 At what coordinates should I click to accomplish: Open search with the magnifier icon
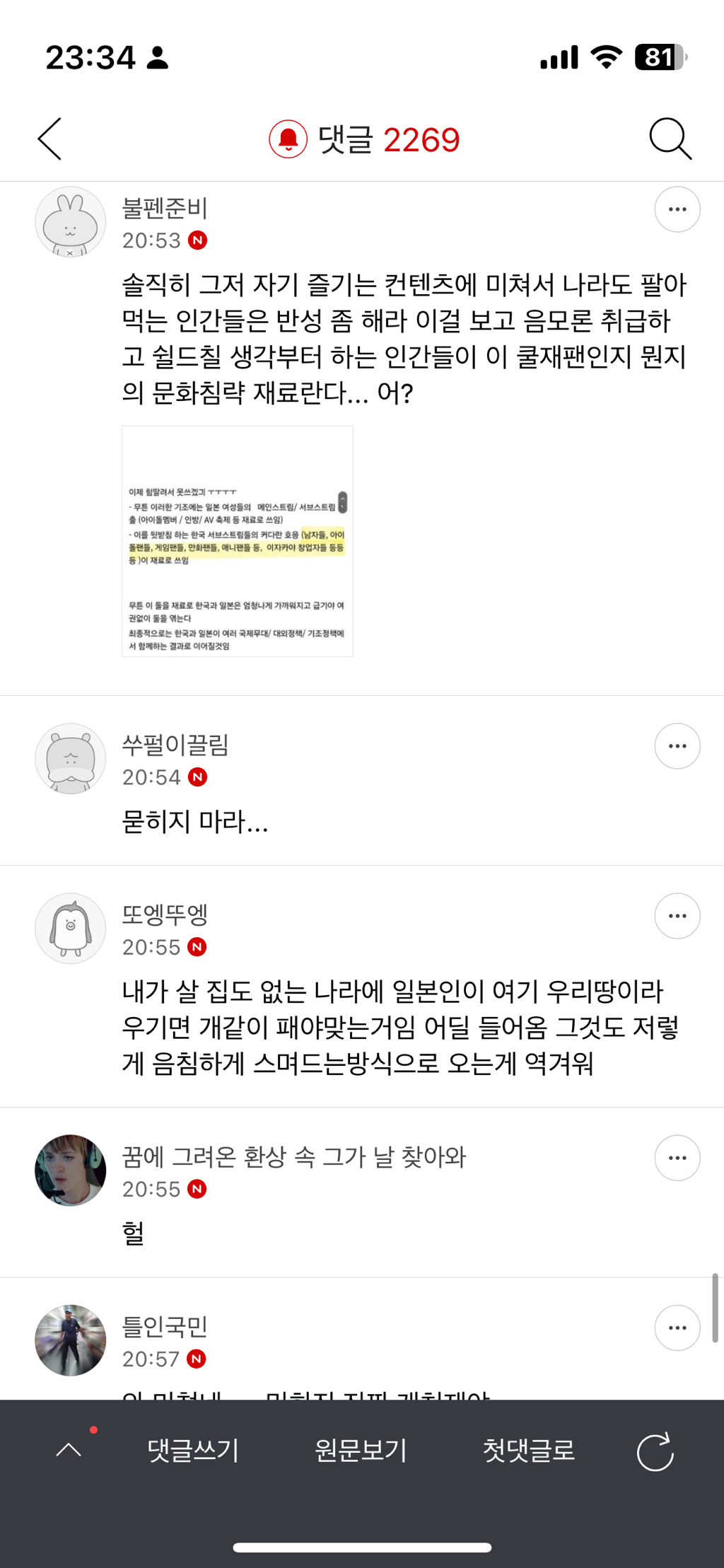click(x=670, y=139)
